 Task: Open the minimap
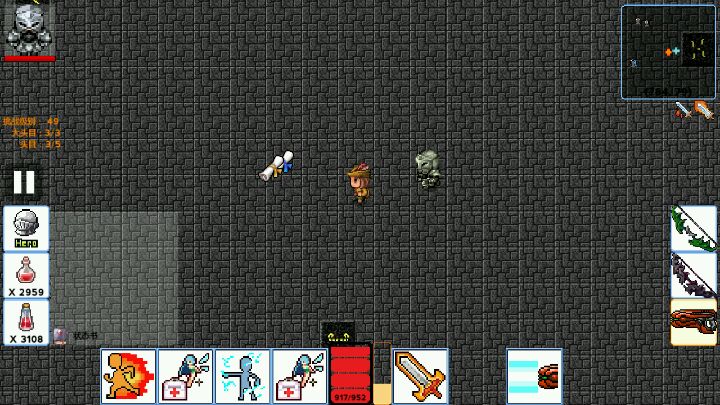point(668,51)
